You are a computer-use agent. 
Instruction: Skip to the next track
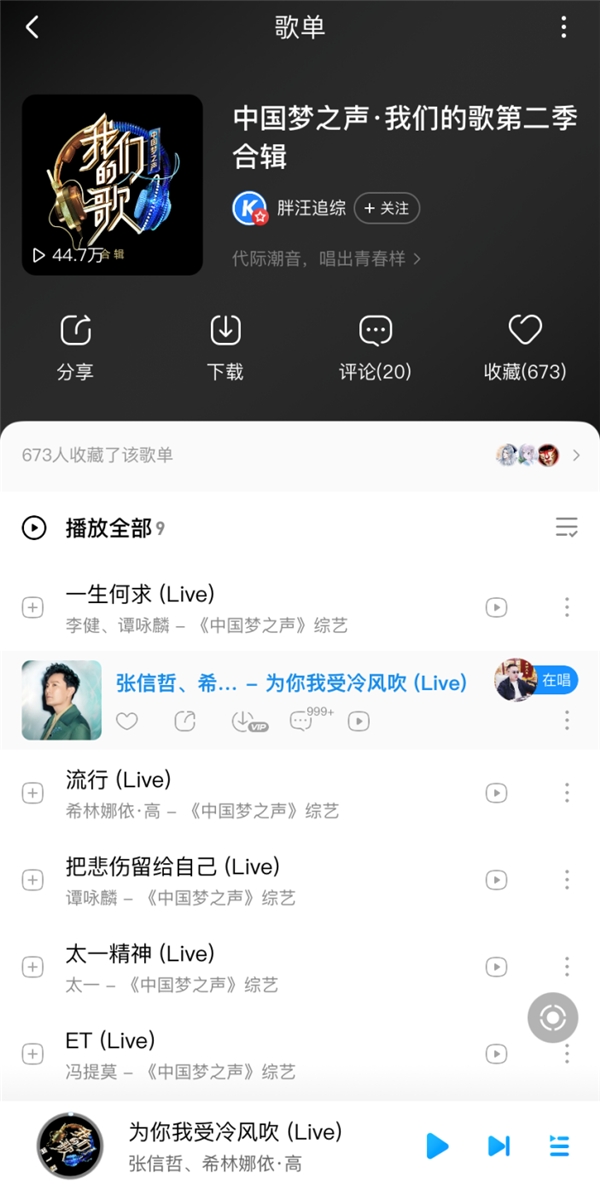499,1146
